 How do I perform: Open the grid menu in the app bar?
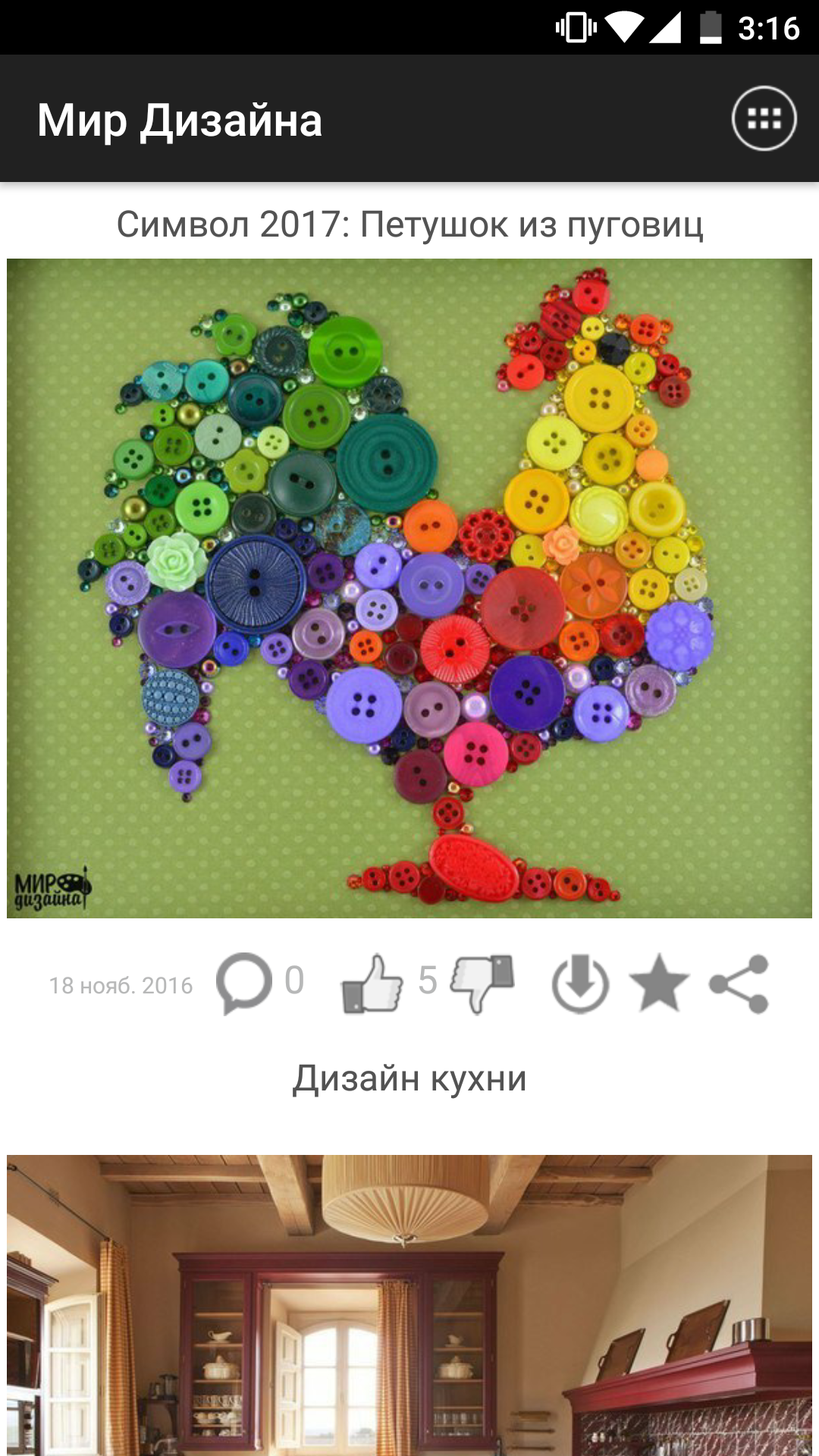pyautogui.click(x=764, y=119)
